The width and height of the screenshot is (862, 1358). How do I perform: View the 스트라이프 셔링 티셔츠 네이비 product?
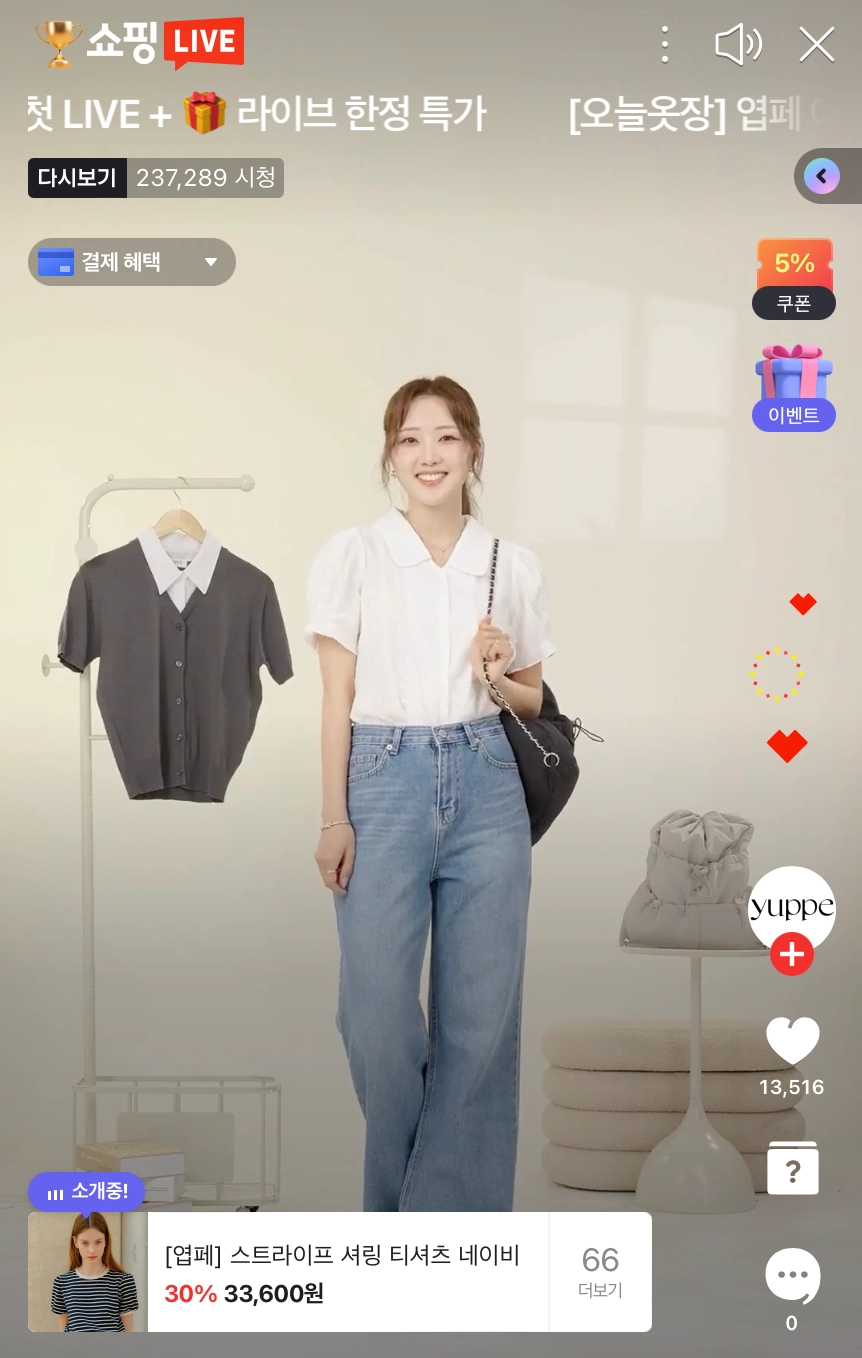point(340,1272)
